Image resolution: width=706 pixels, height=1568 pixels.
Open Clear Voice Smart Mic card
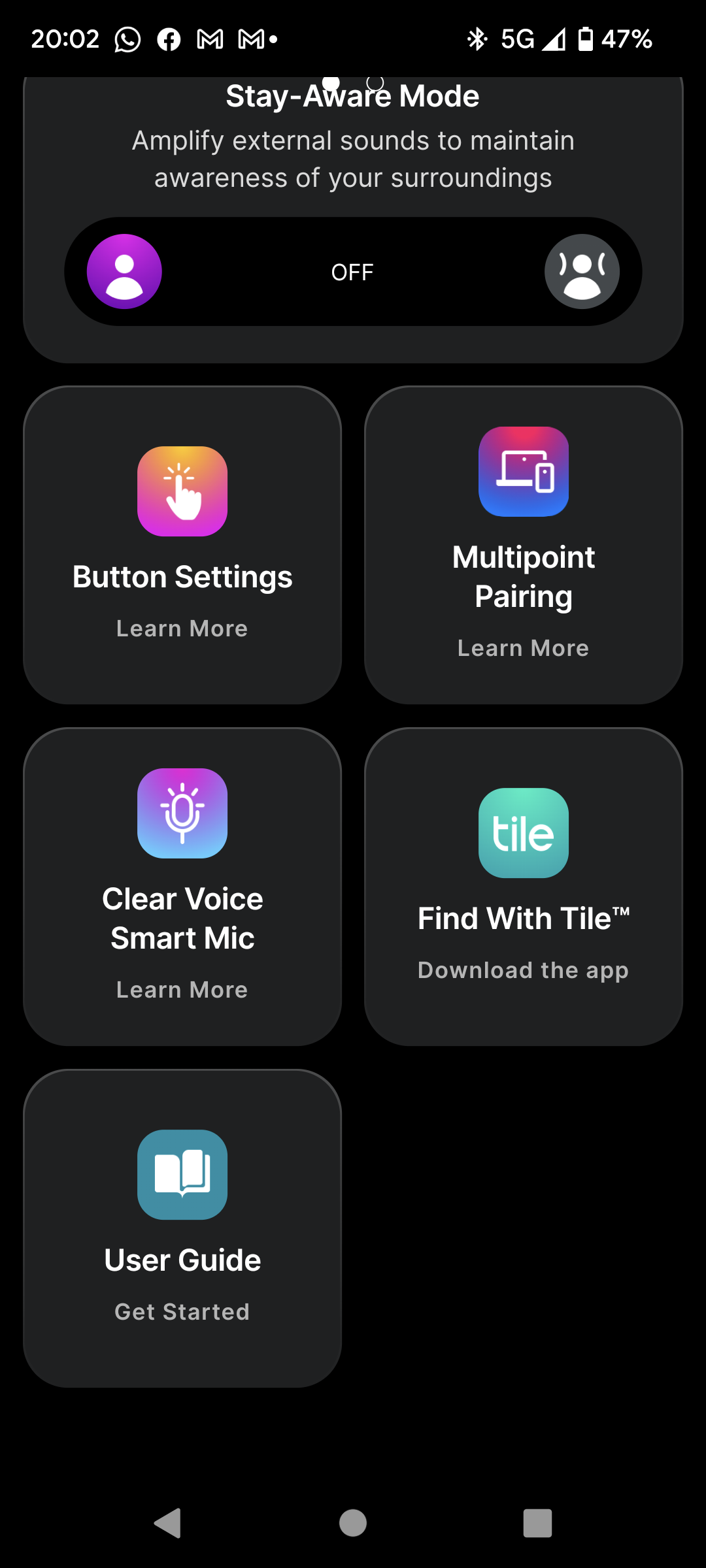[182, 887]
